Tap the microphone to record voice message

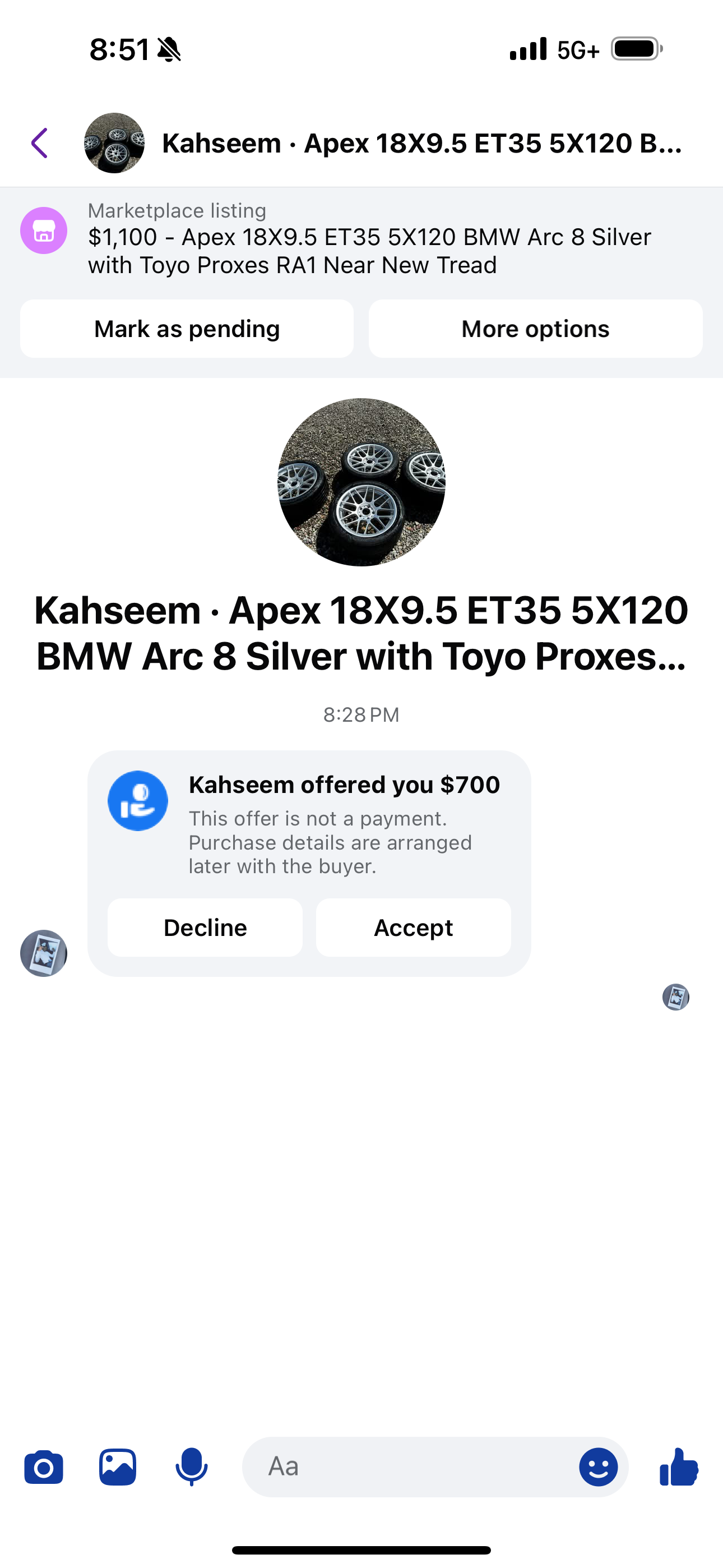192,1465
